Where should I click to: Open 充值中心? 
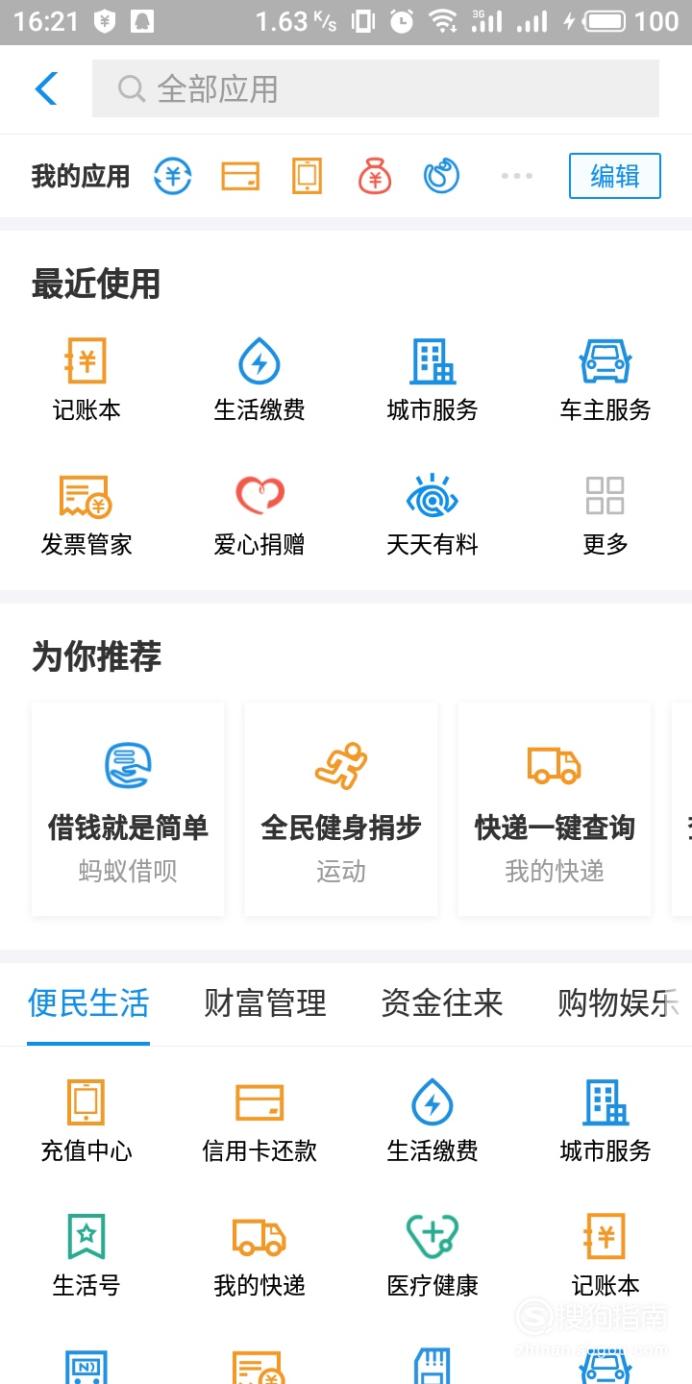86,1121
